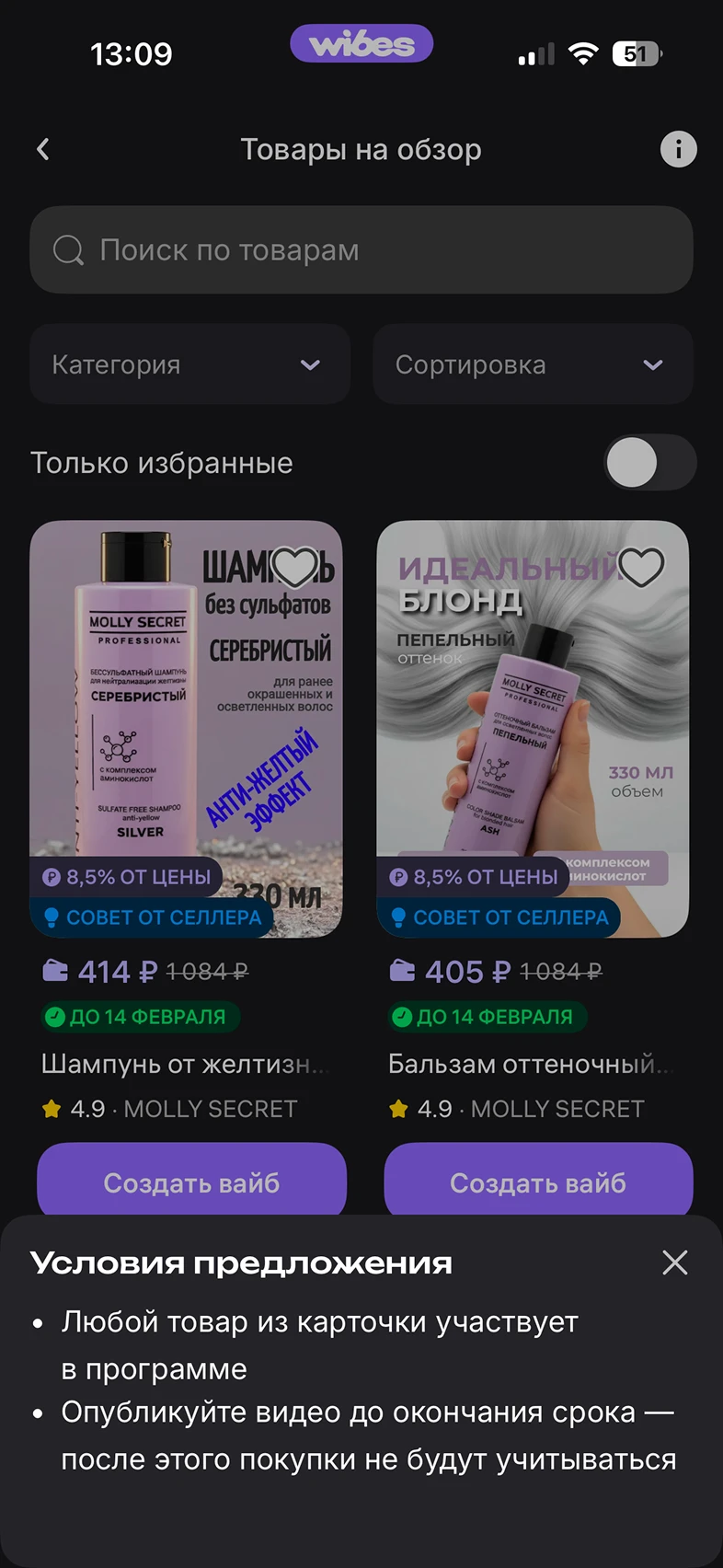The width and height of the screenshot is (723, 1568).
Task: Expand the Категория dropdown
Action: pyautogui.click(x=189, y=364)
